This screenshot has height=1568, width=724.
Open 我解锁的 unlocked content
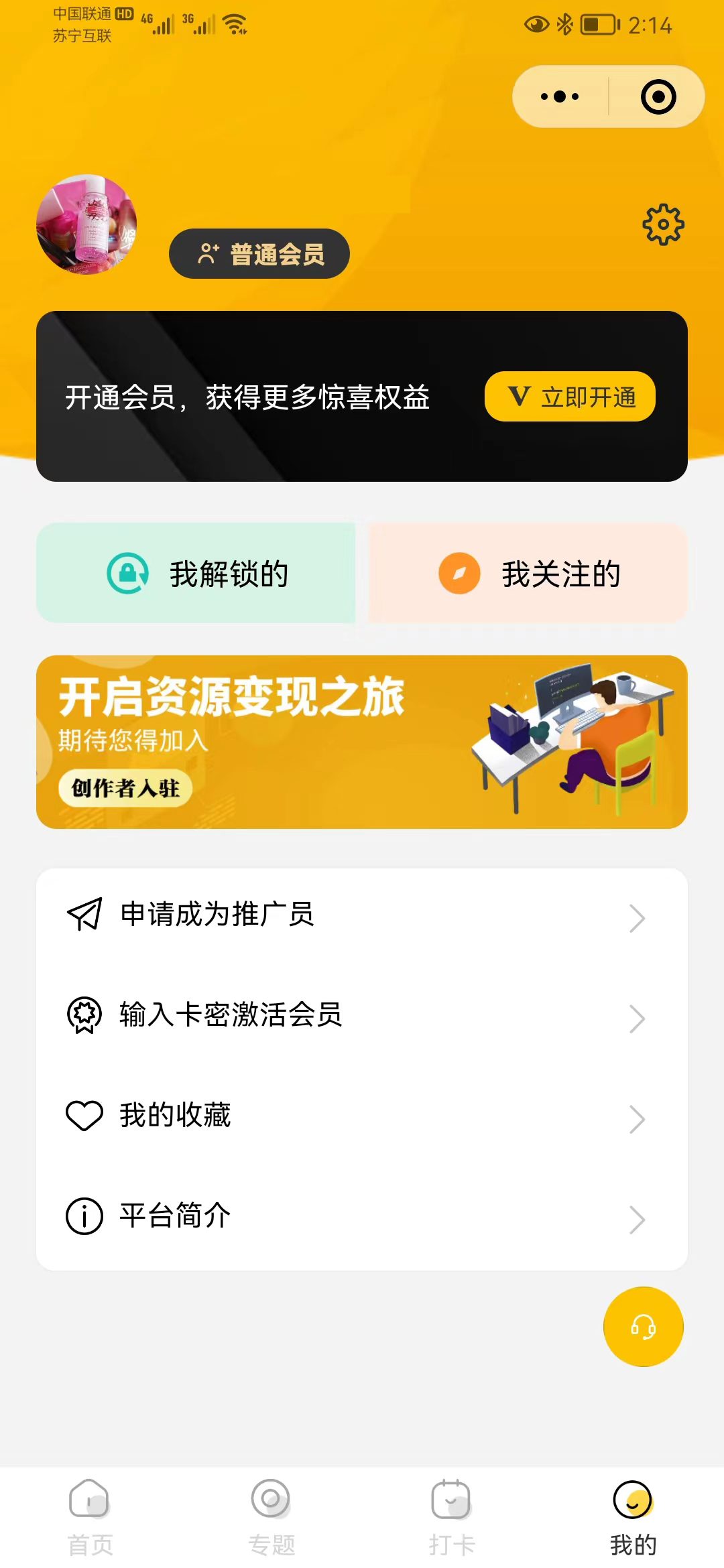tap(196, 574)
